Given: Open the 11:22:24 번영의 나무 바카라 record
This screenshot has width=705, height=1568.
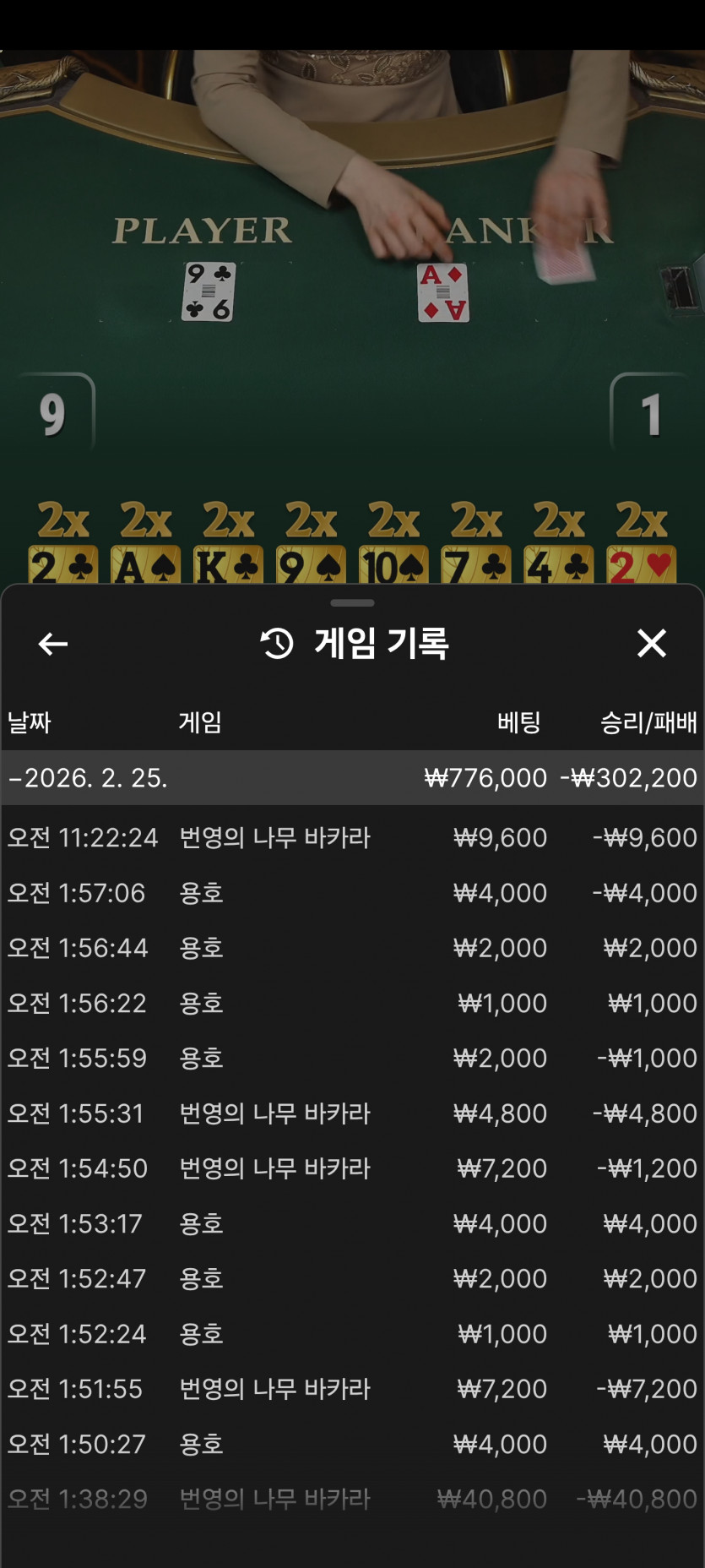Looking at the screenshot, I should pos(352,837).
